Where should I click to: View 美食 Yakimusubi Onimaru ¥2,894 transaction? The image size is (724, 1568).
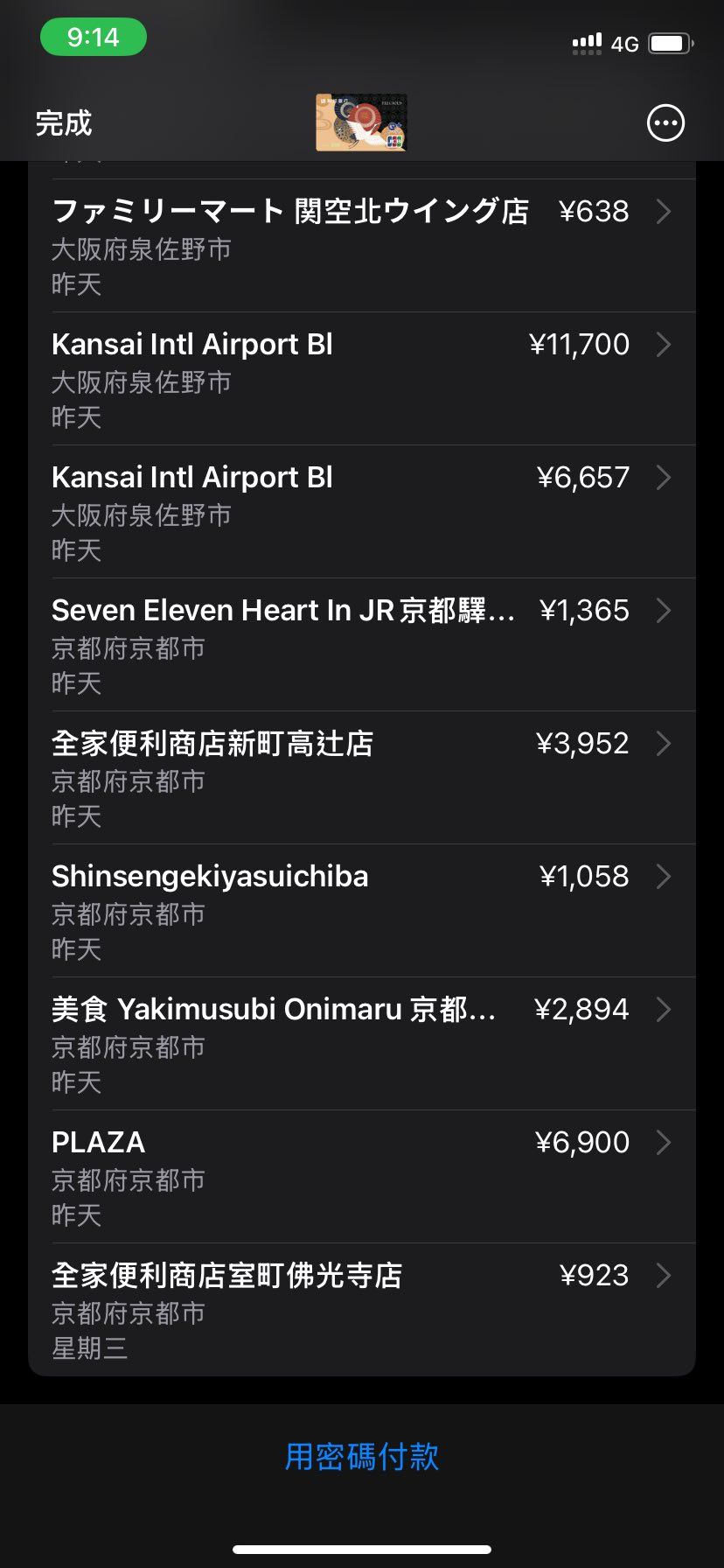click(x=361, y=1044)
